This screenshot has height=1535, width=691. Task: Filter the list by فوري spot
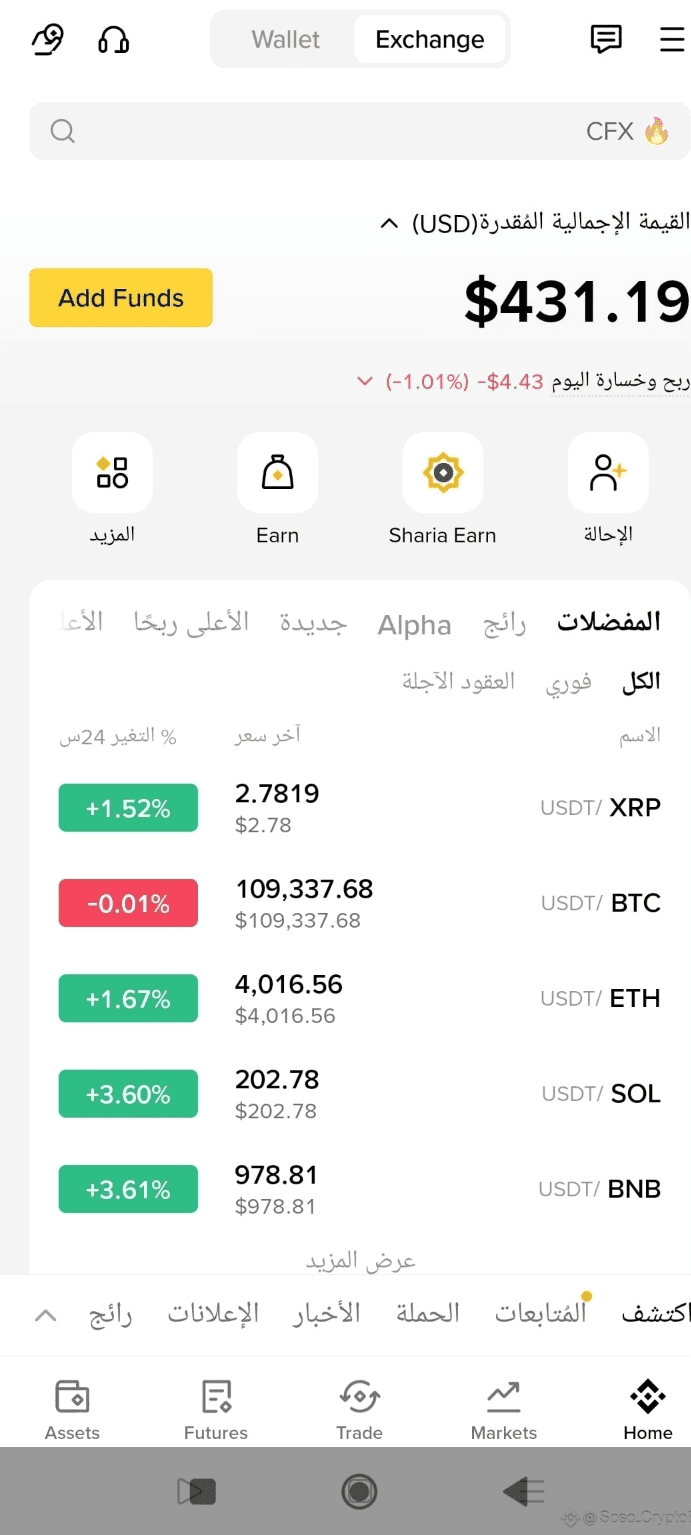click(568, 683)
